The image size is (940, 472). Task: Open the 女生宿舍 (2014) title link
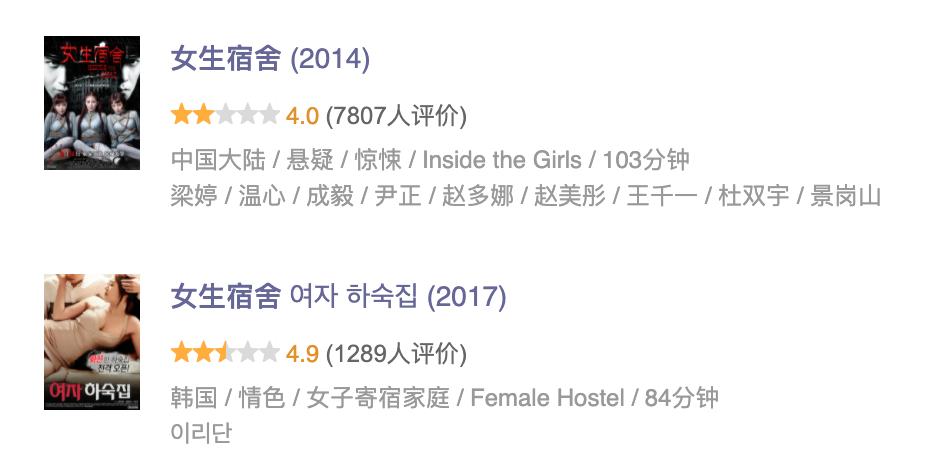pos(270,59)
